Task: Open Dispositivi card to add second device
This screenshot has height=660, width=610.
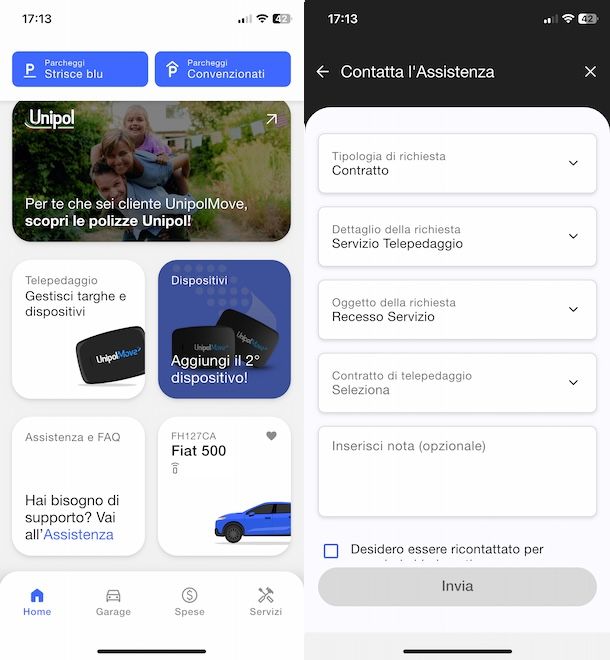Action: coord(224,329)
